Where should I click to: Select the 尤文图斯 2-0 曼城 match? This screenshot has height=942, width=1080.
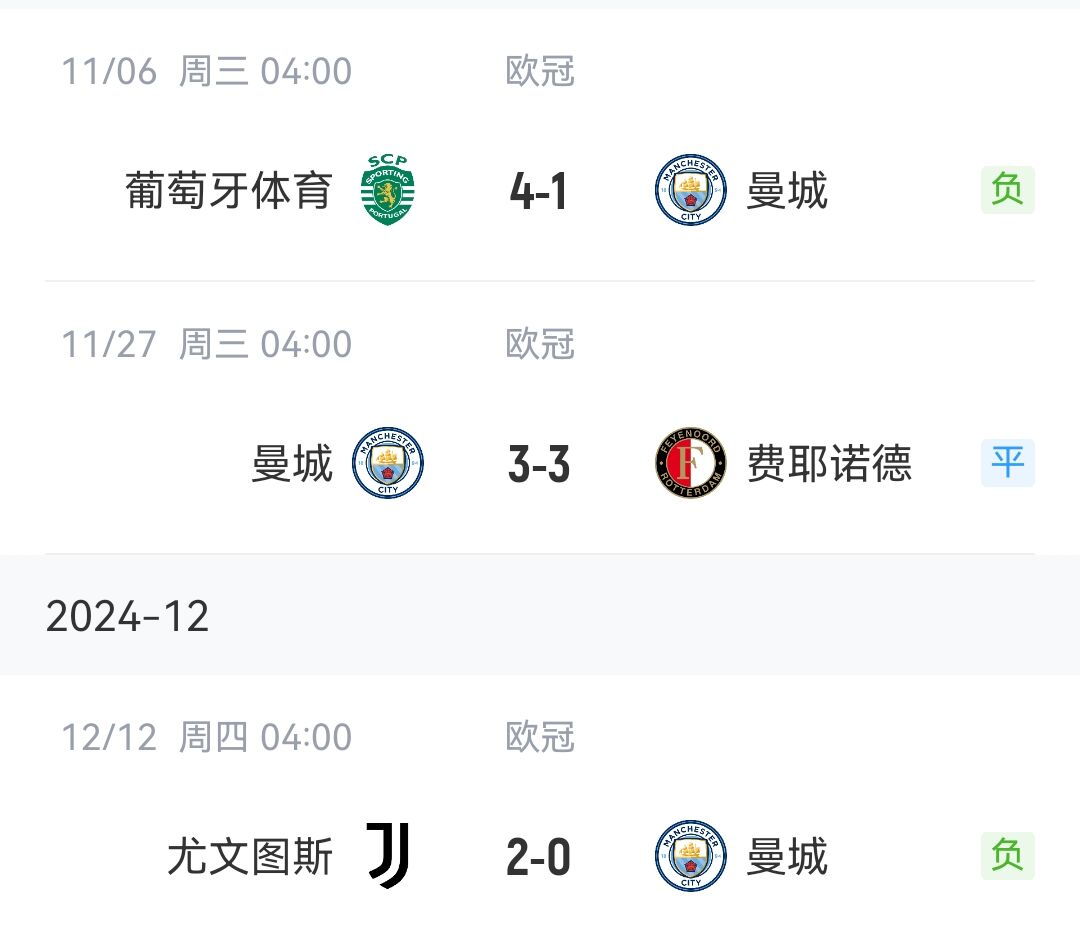coord(539,857)
